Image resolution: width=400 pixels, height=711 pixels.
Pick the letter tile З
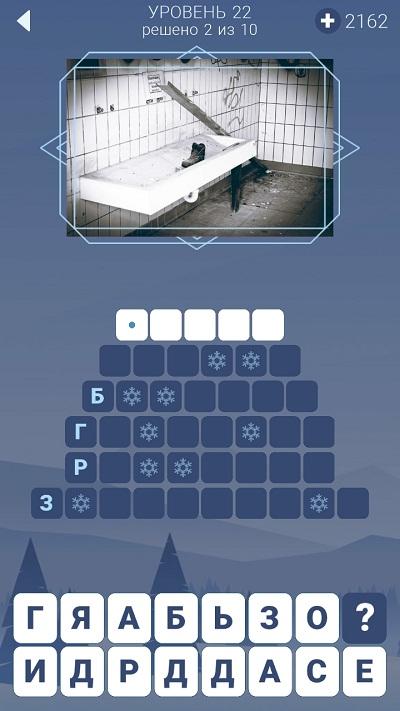270,618
